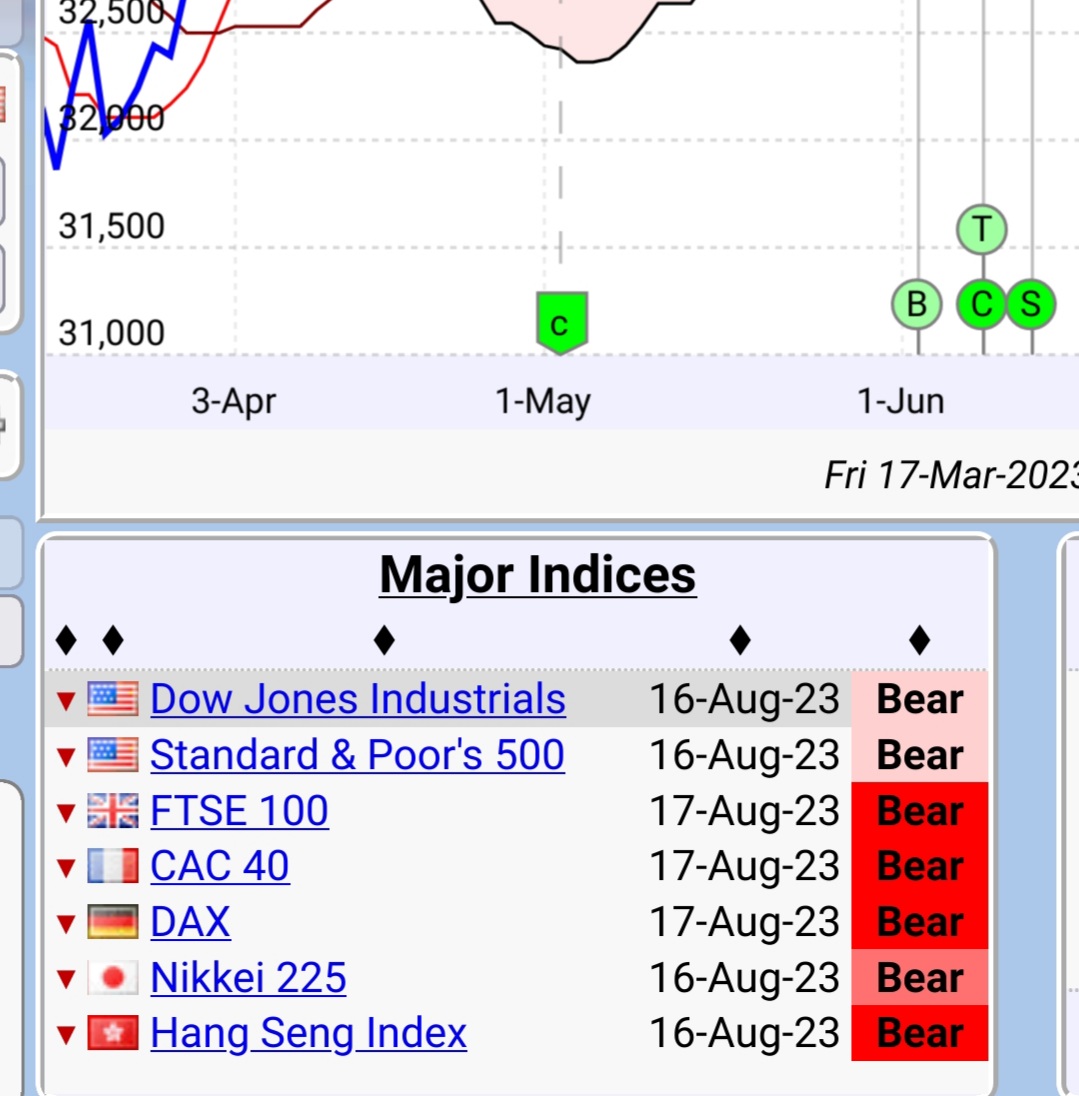Select the DAX index link
The width and height of the screenshot is (1079, 1096).
[x=190, y=922]
